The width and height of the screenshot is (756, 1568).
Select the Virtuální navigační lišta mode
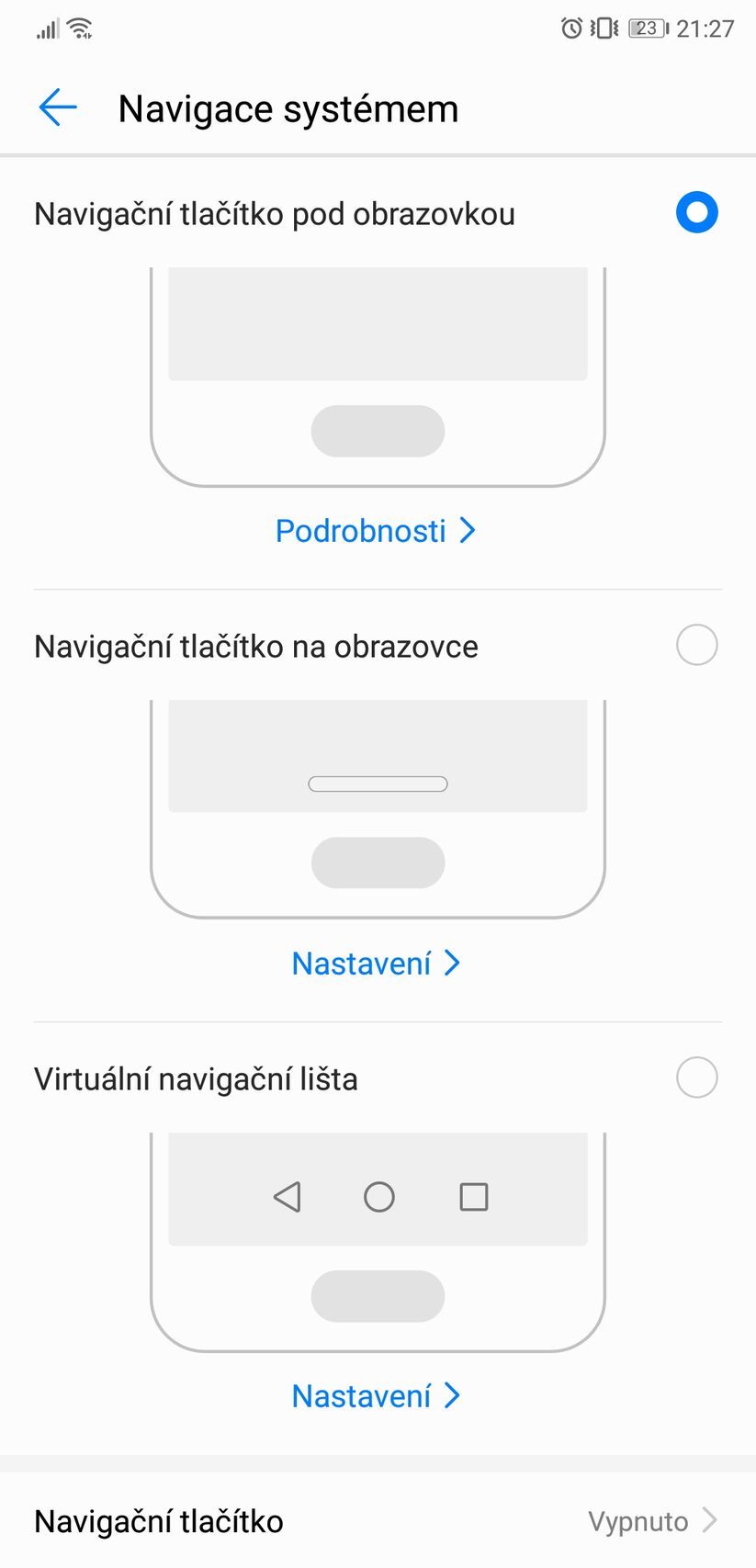point(696,1077)
